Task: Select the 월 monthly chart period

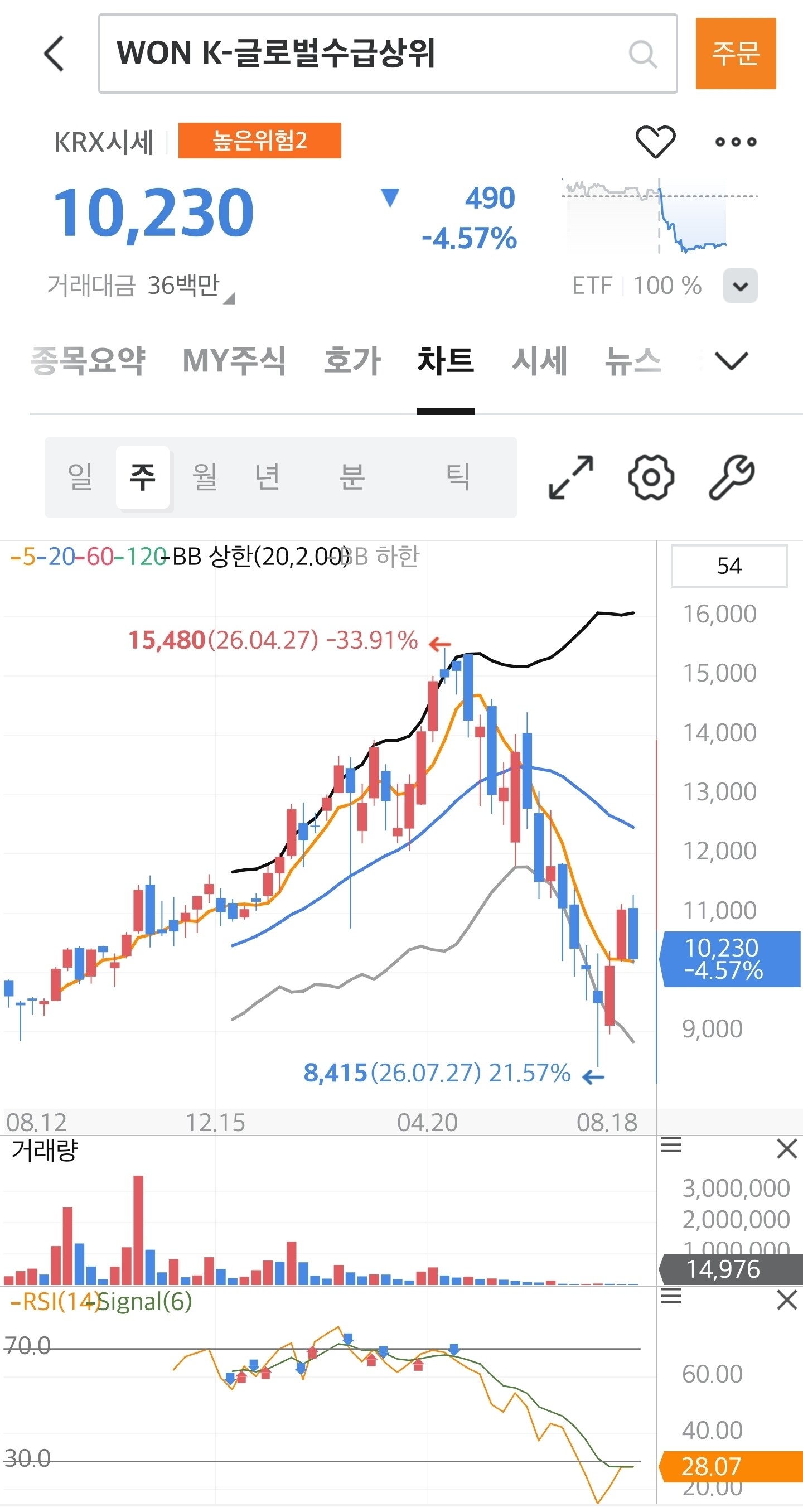Action: [x=205, y=477]
